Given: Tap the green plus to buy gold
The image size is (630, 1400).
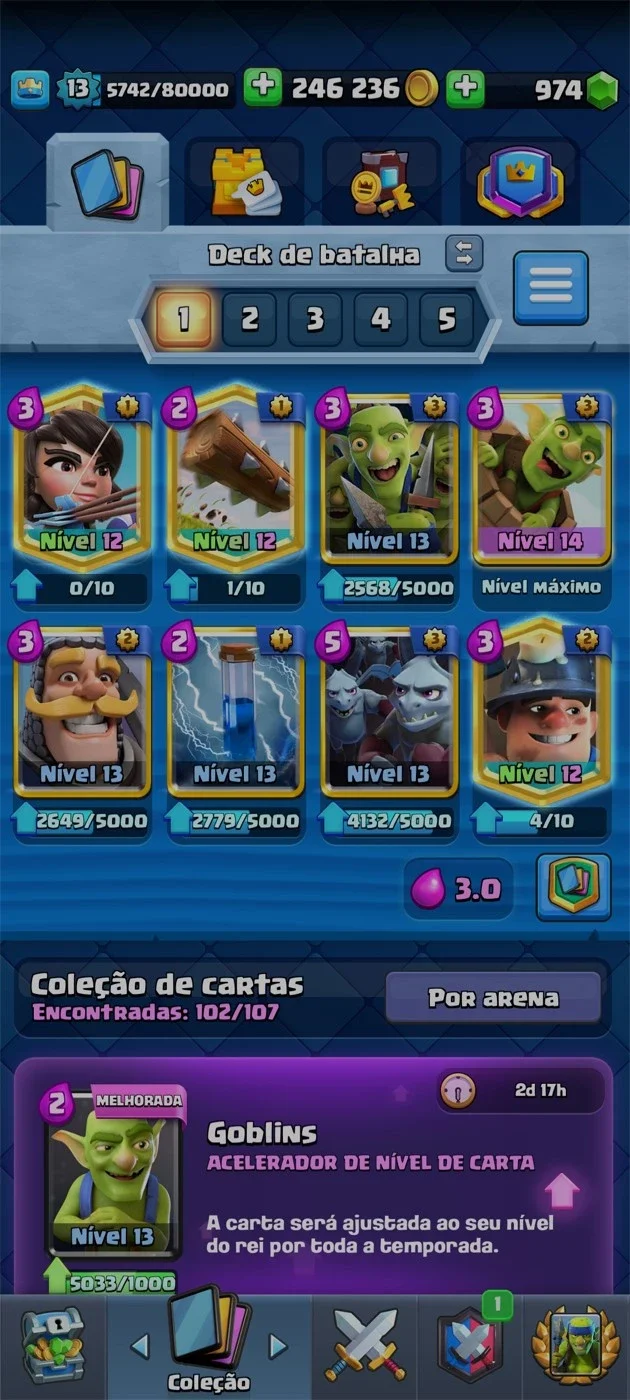Looking at the screenshot, I should pos(263,89).
